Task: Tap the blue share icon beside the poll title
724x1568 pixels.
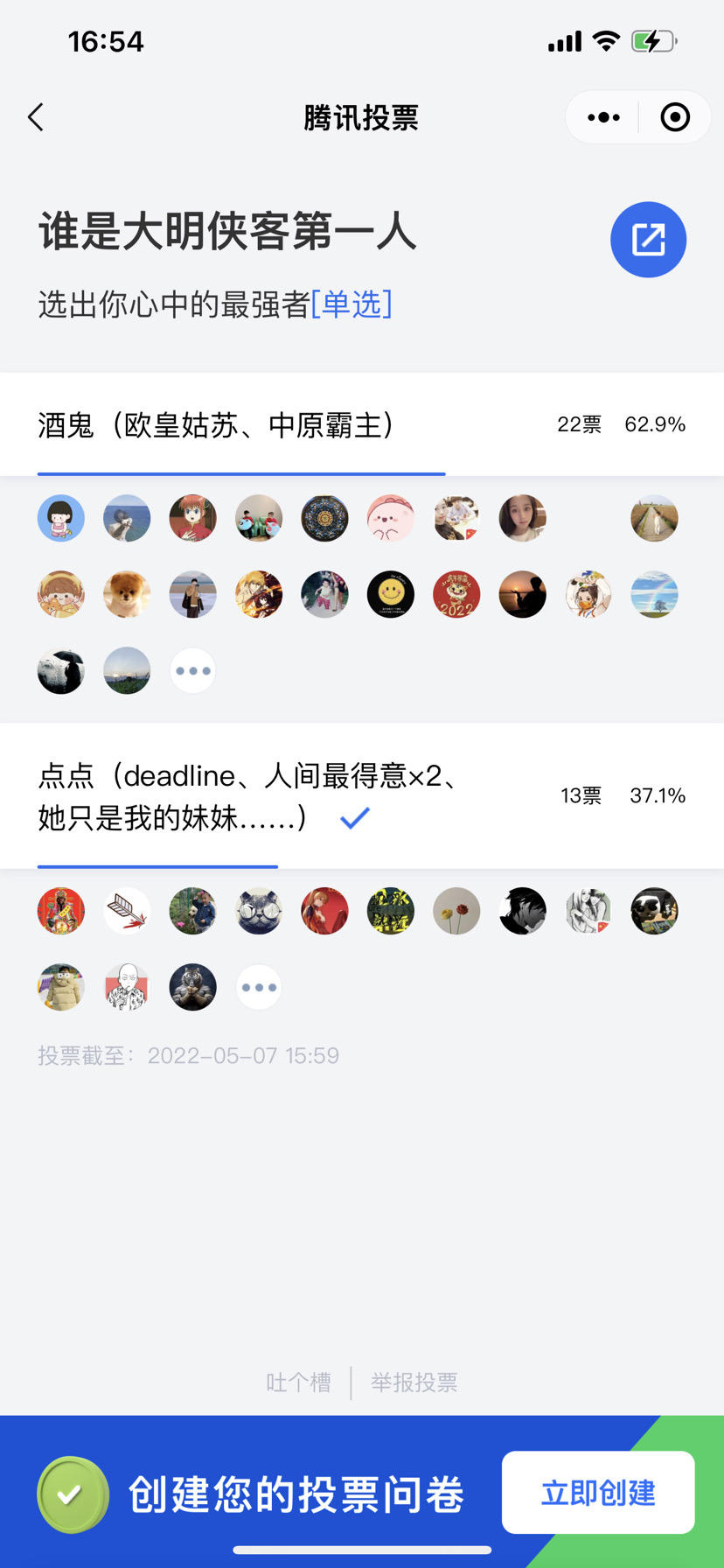Action: [648, 239]
